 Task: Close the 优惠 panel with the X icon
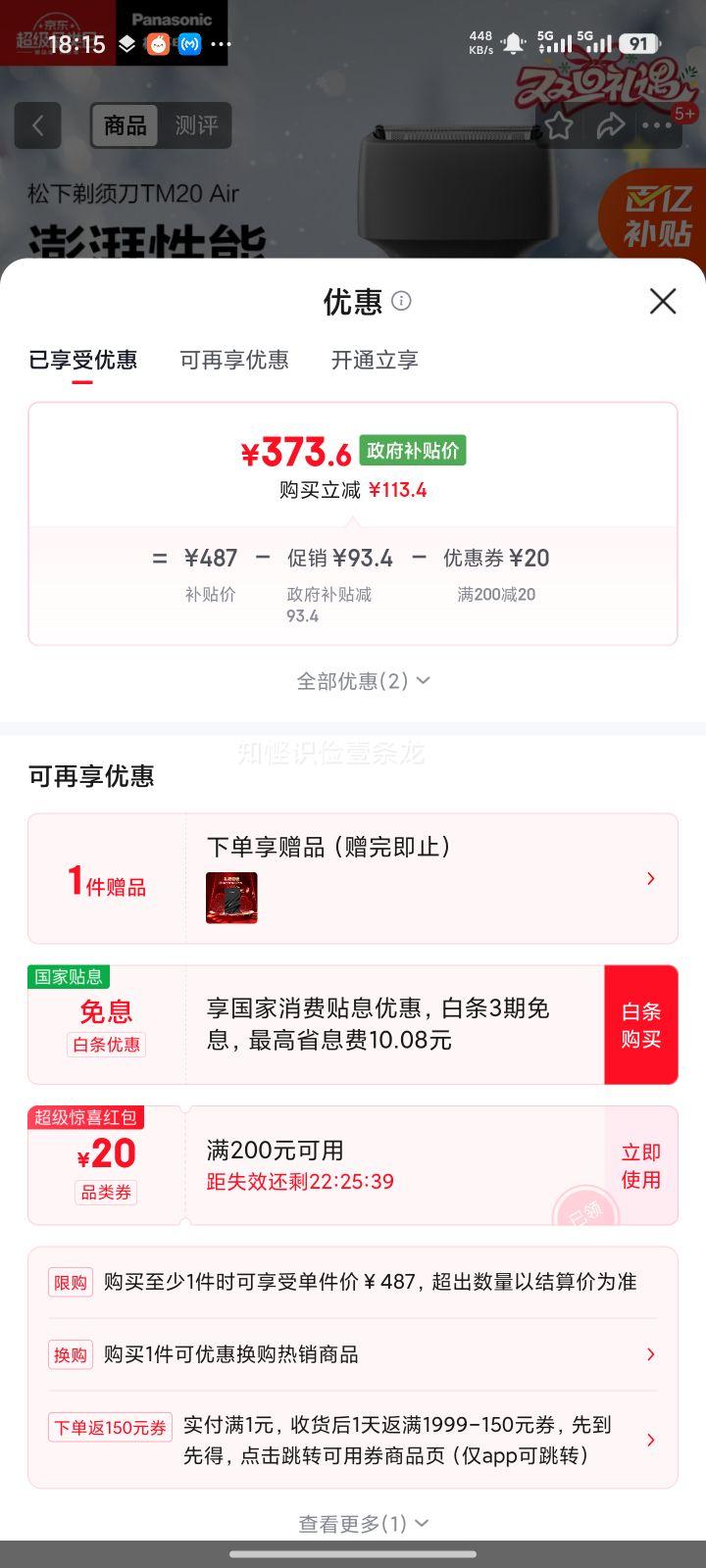tap(663, 301)
